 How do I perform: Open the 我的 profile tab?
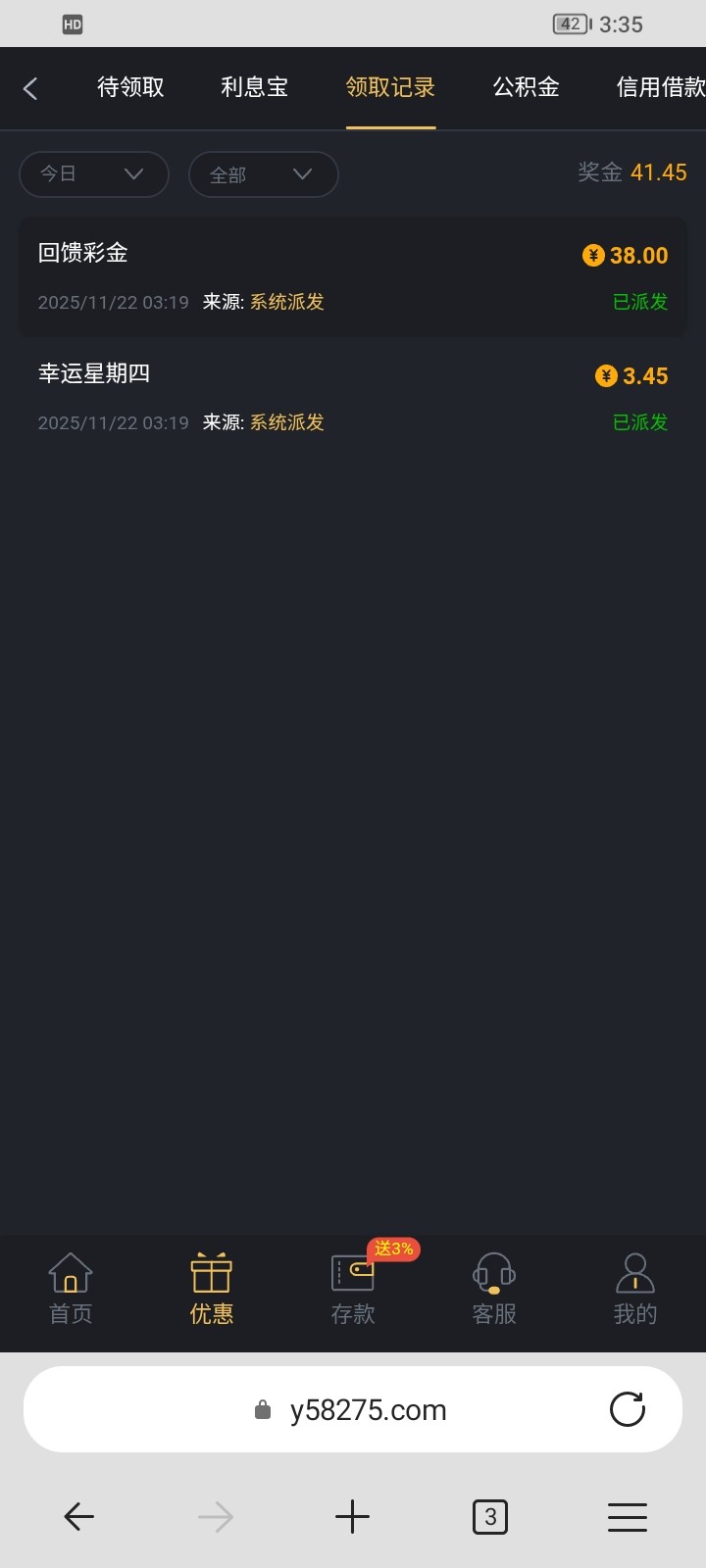click(635, 1289)
